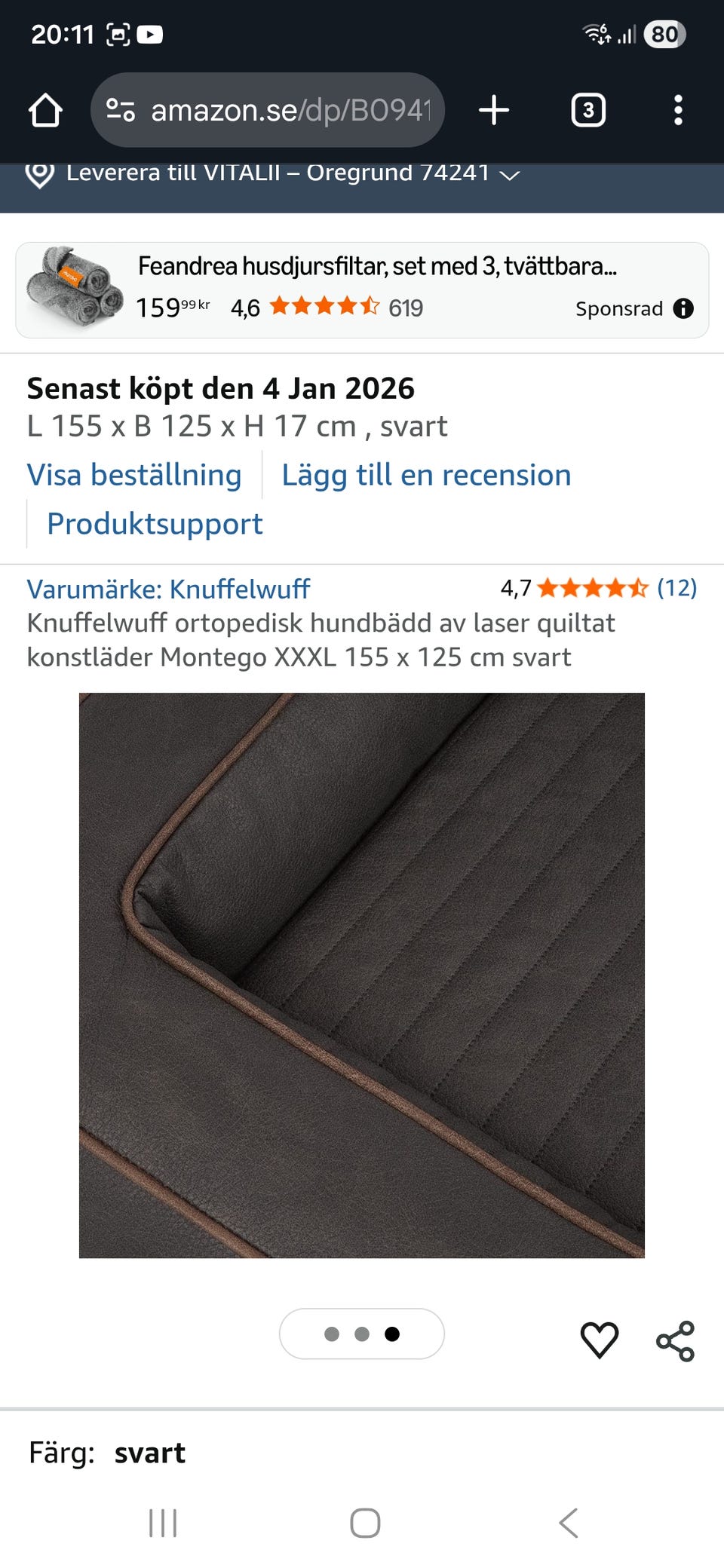Tap the site info icon in address bar

click(x=121, y=110)
